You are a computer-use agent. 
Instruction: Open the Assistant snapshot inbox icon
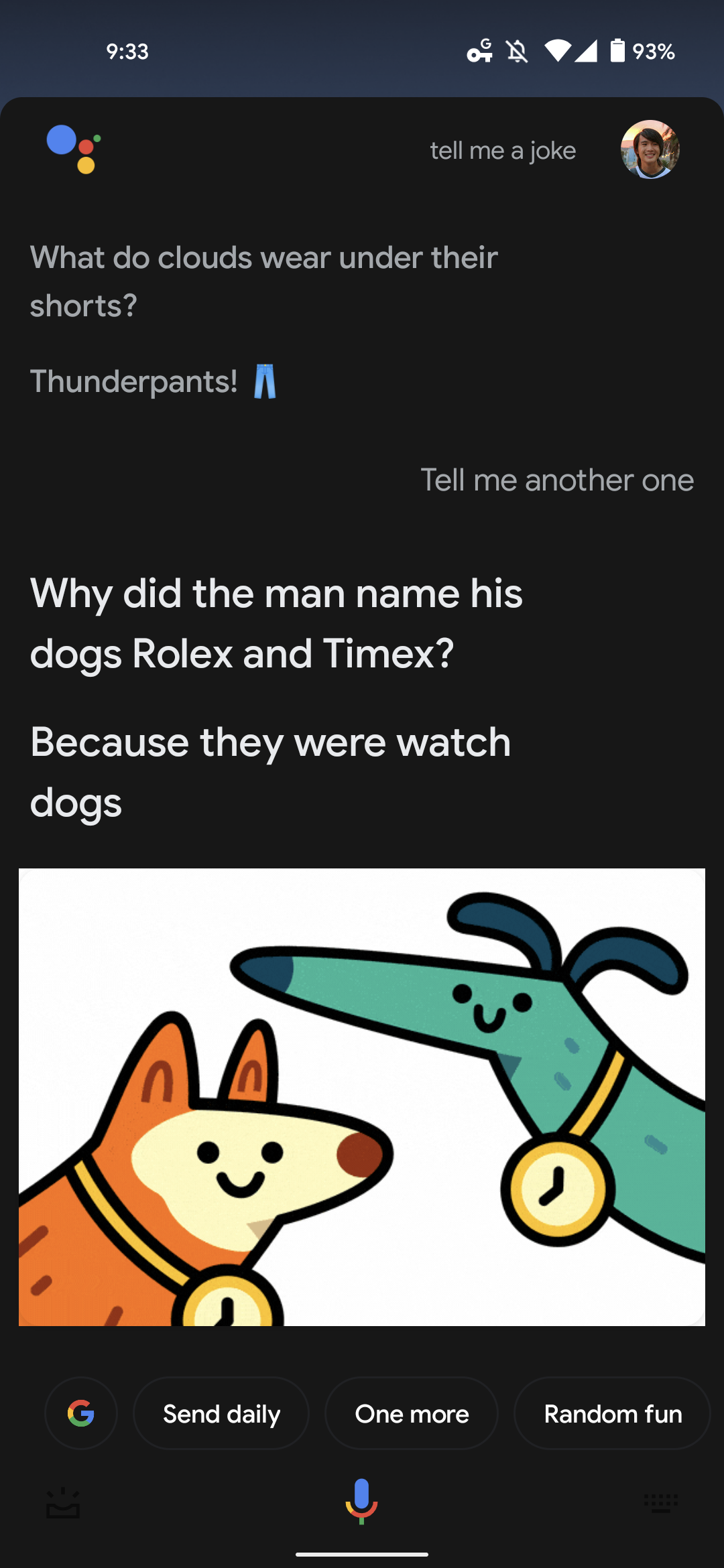(x=63, y=1503)
